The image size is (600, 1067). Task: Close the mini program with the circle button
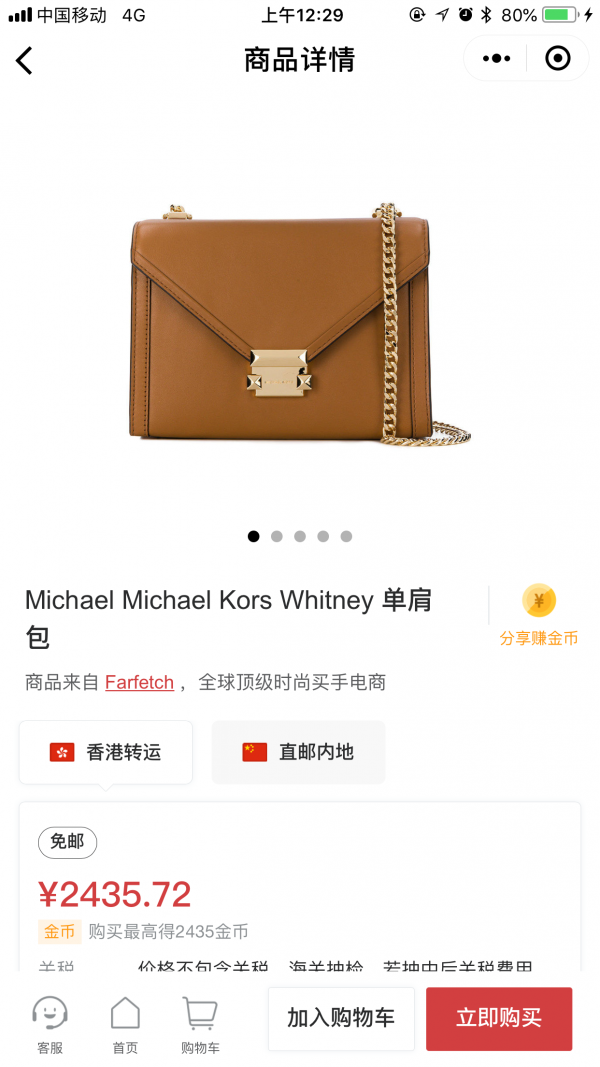(557, 59)
